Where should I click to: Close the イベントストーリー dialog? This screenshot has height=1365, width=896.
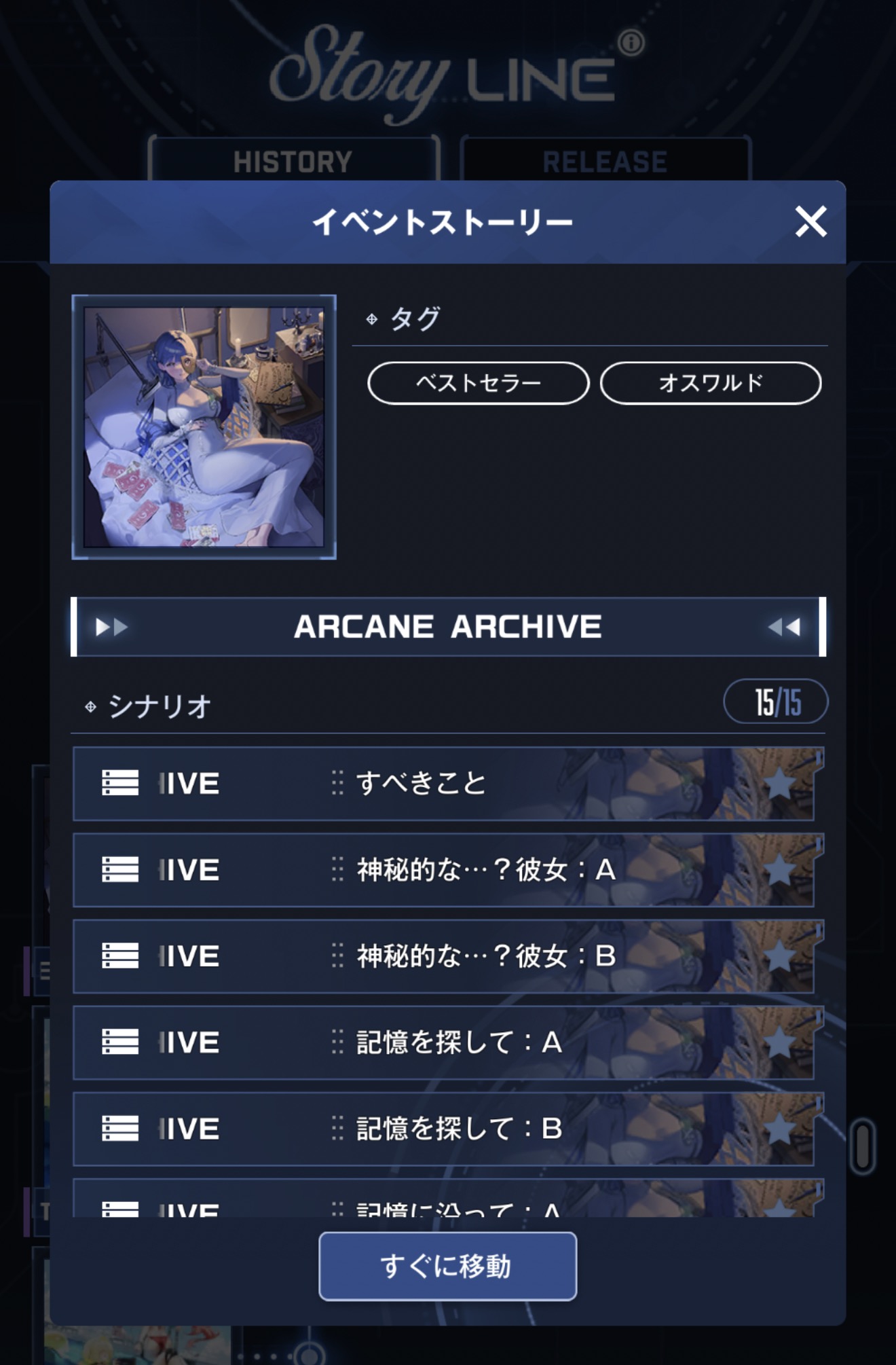tap(810, 222)
